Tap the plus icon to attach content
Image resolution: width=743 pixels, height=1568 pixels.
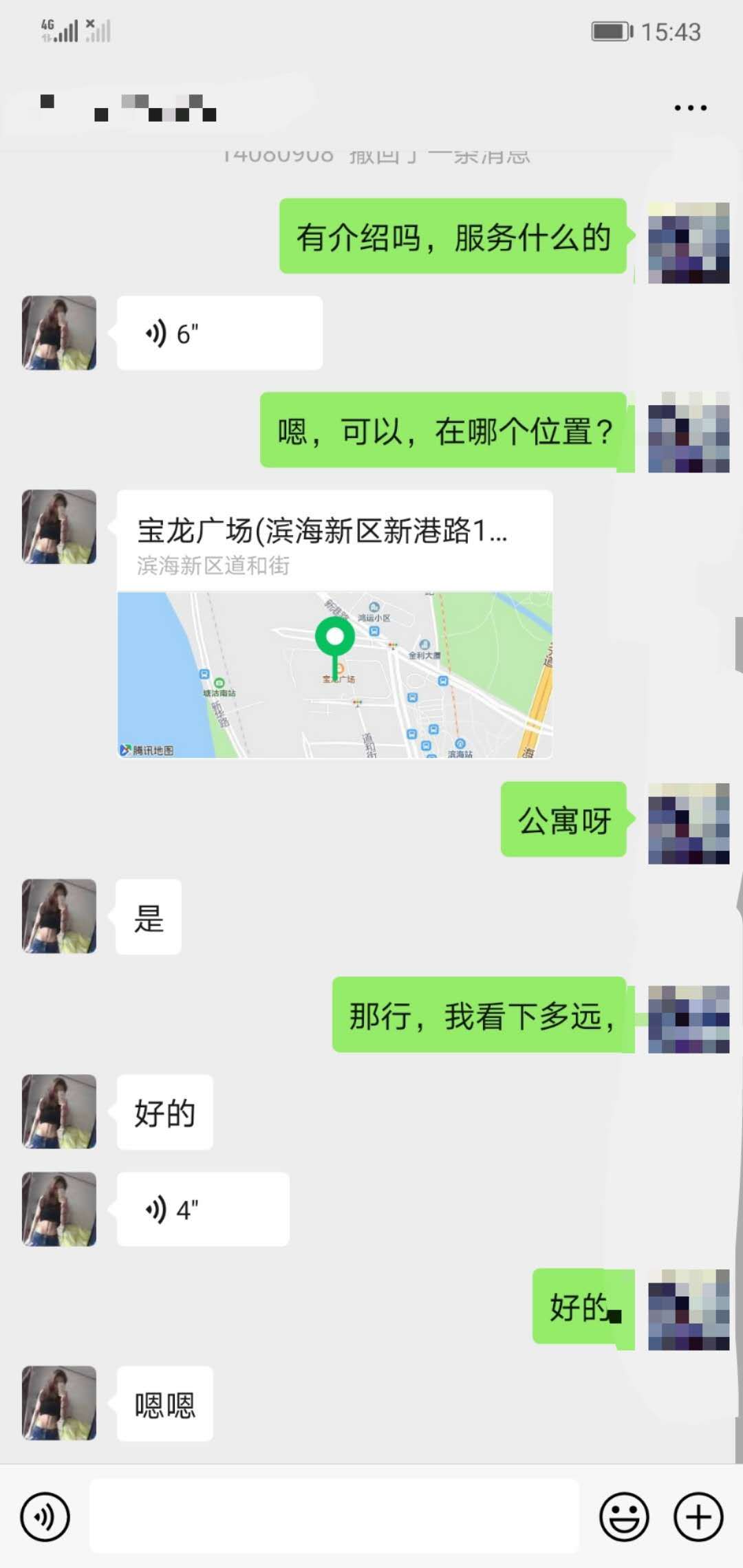pyautogui.click(x=697, y=1516)
